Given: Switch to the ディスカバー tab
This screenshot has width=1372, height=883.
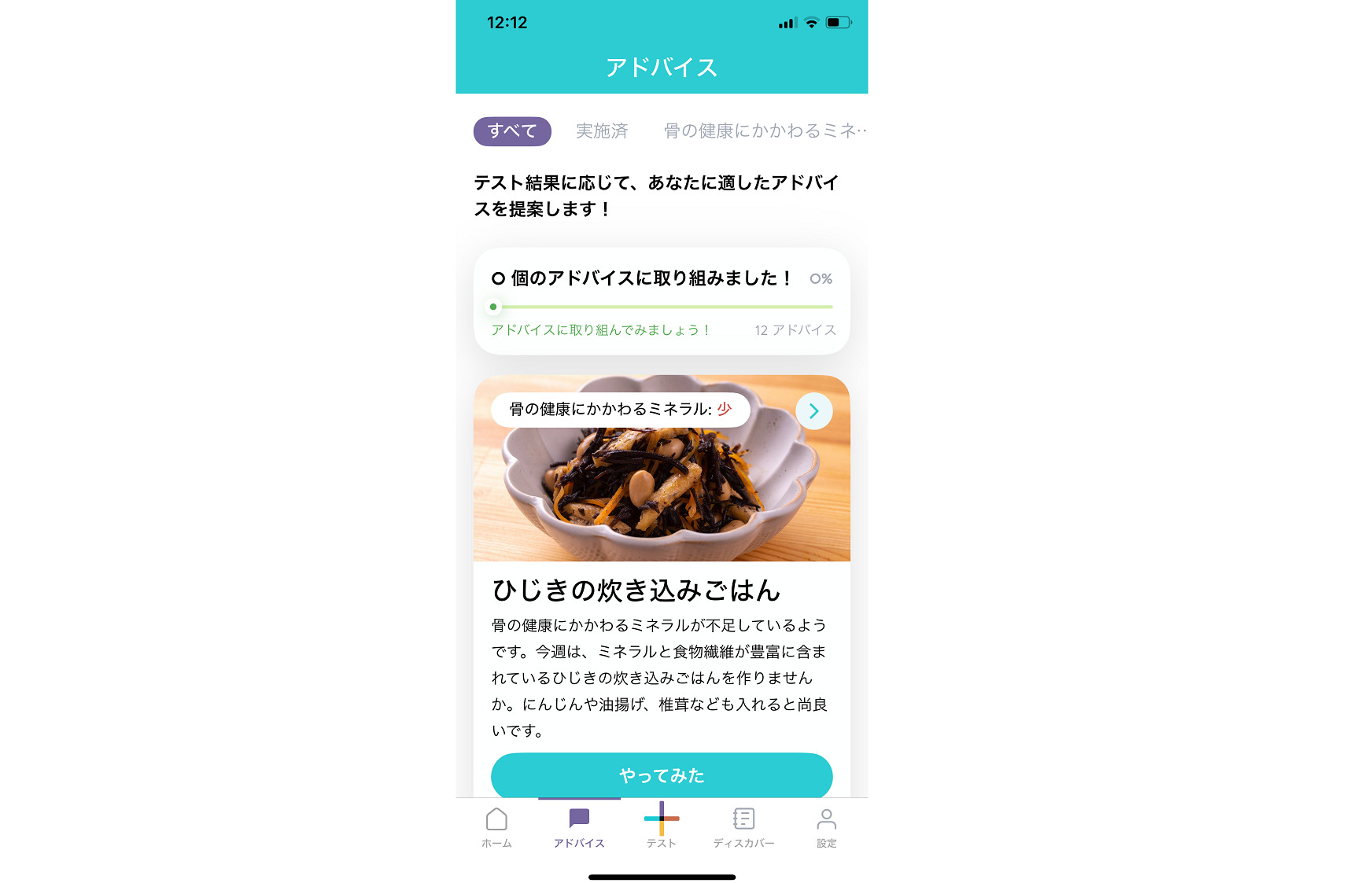Looking at the screenshot, I should pyautogui.click(x=743, y=828).
